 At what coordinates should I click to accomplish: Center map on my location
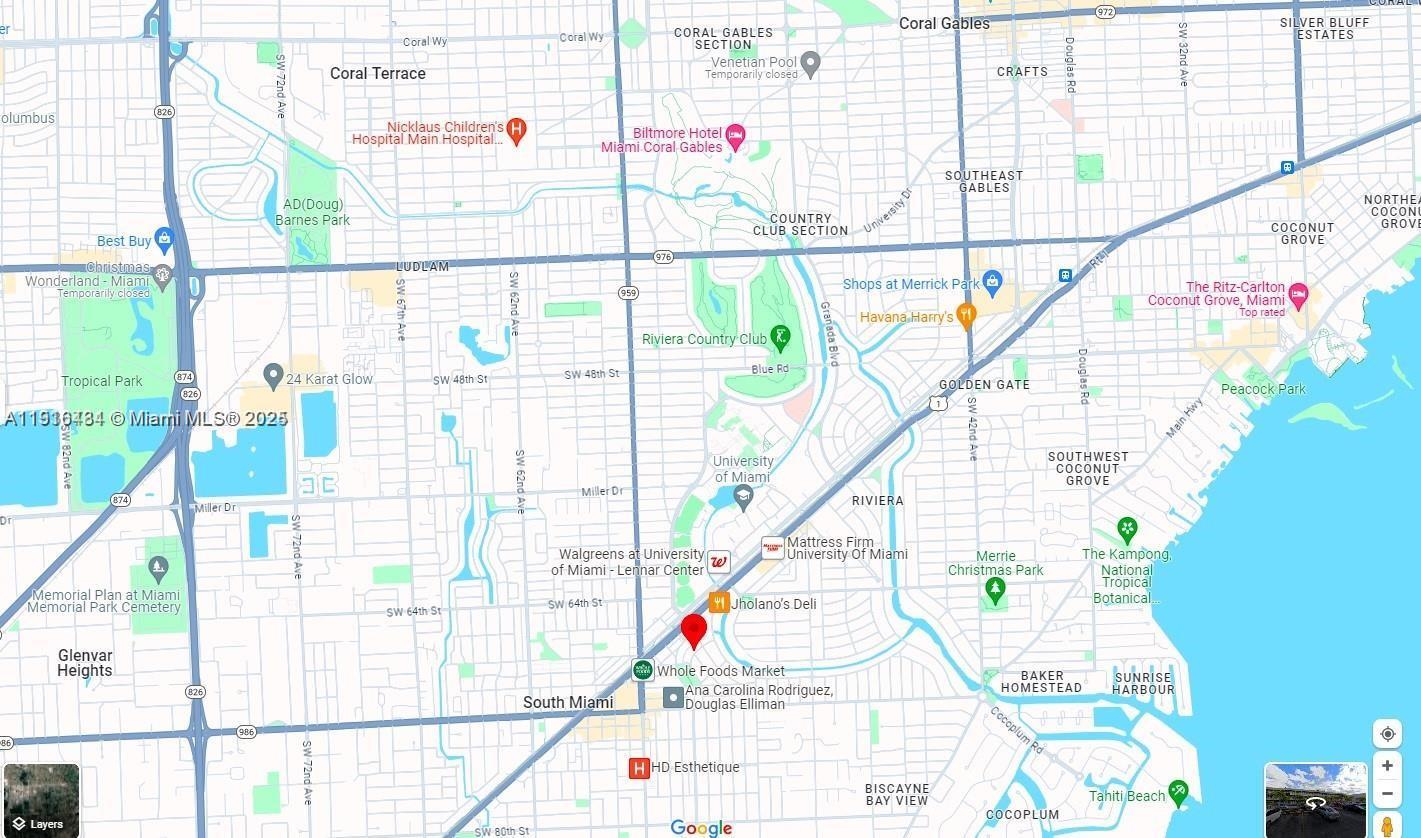point(1387,734)
